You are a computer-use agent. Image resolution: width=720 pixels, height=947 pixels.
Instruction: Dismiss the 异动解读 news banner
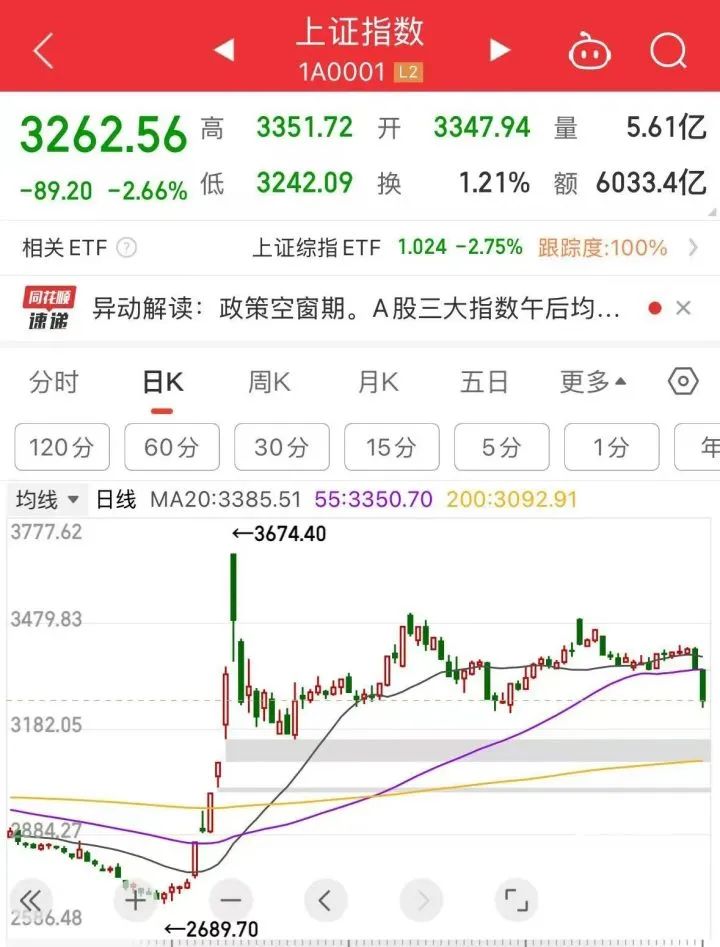[x=684, y=308]
